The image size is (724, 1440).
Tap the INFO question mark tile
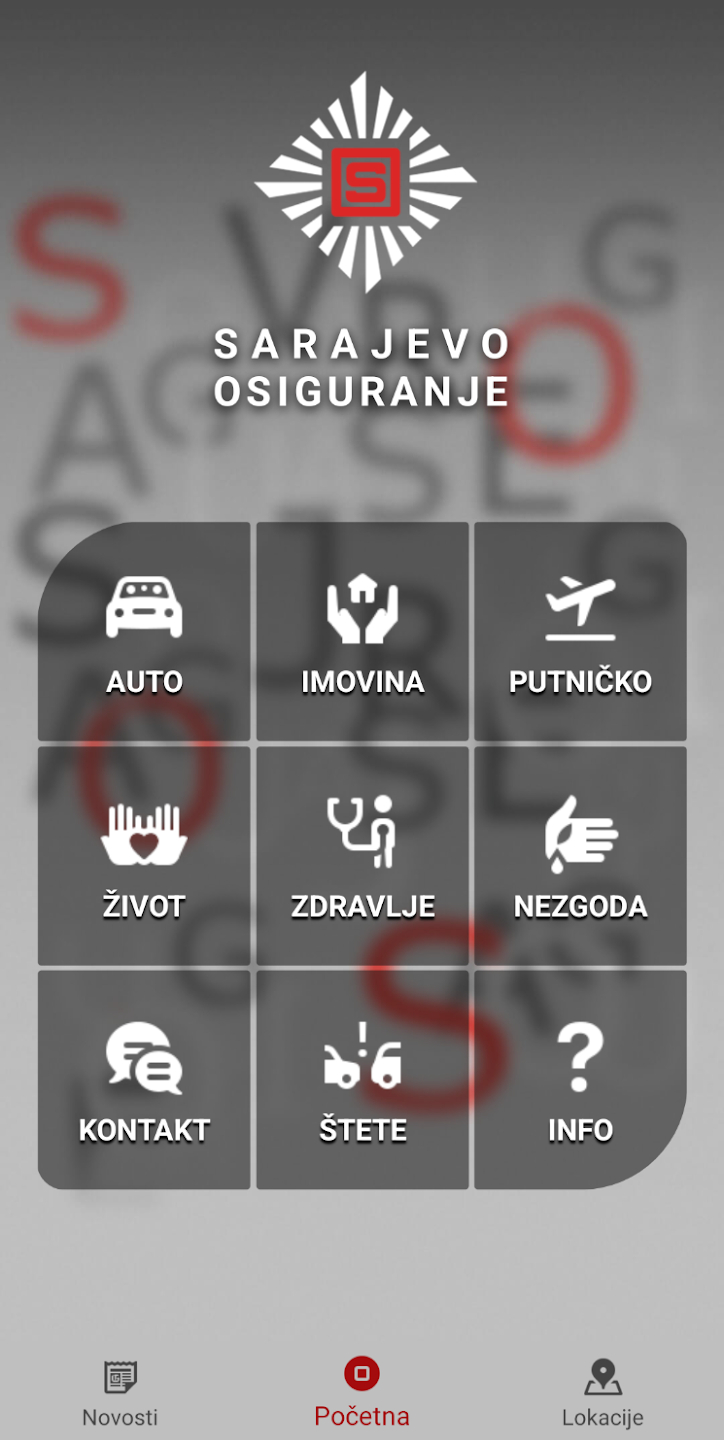coord(580,1079)
